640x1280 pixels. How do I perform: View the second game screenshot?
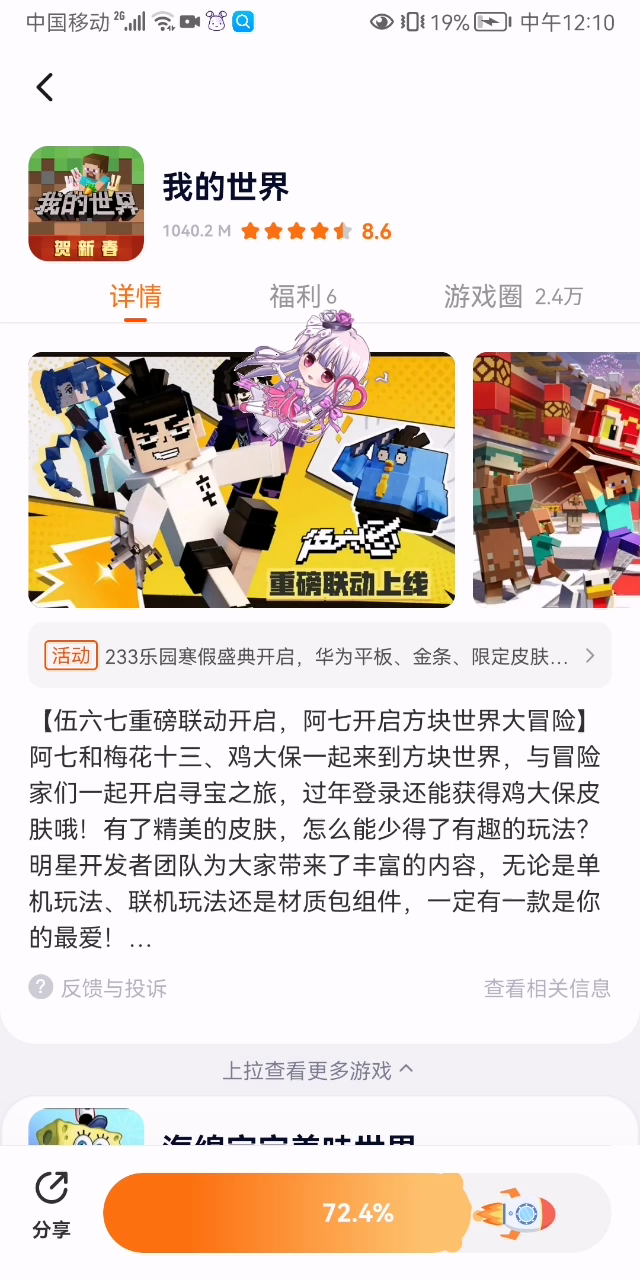556,480
